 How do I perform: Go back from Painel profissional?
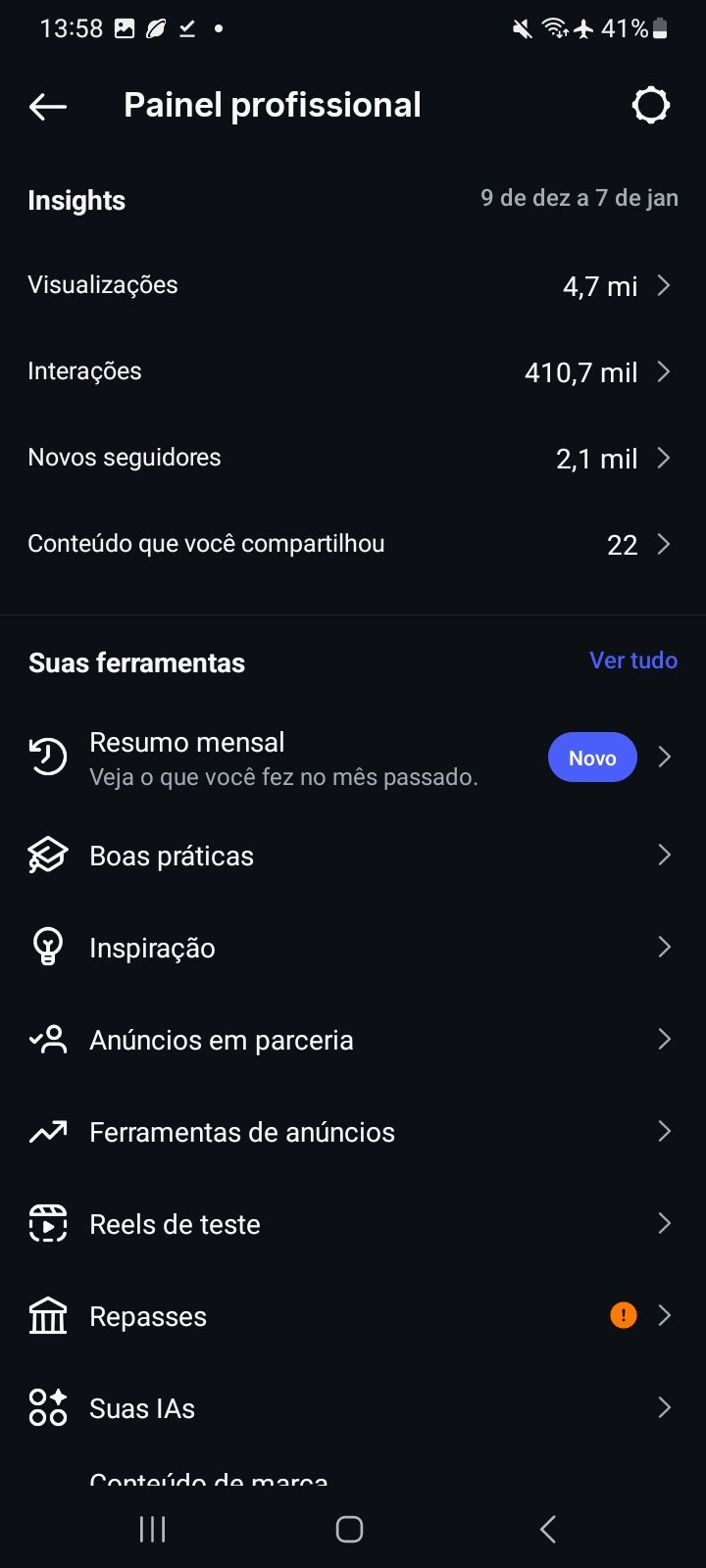(47, 106)
